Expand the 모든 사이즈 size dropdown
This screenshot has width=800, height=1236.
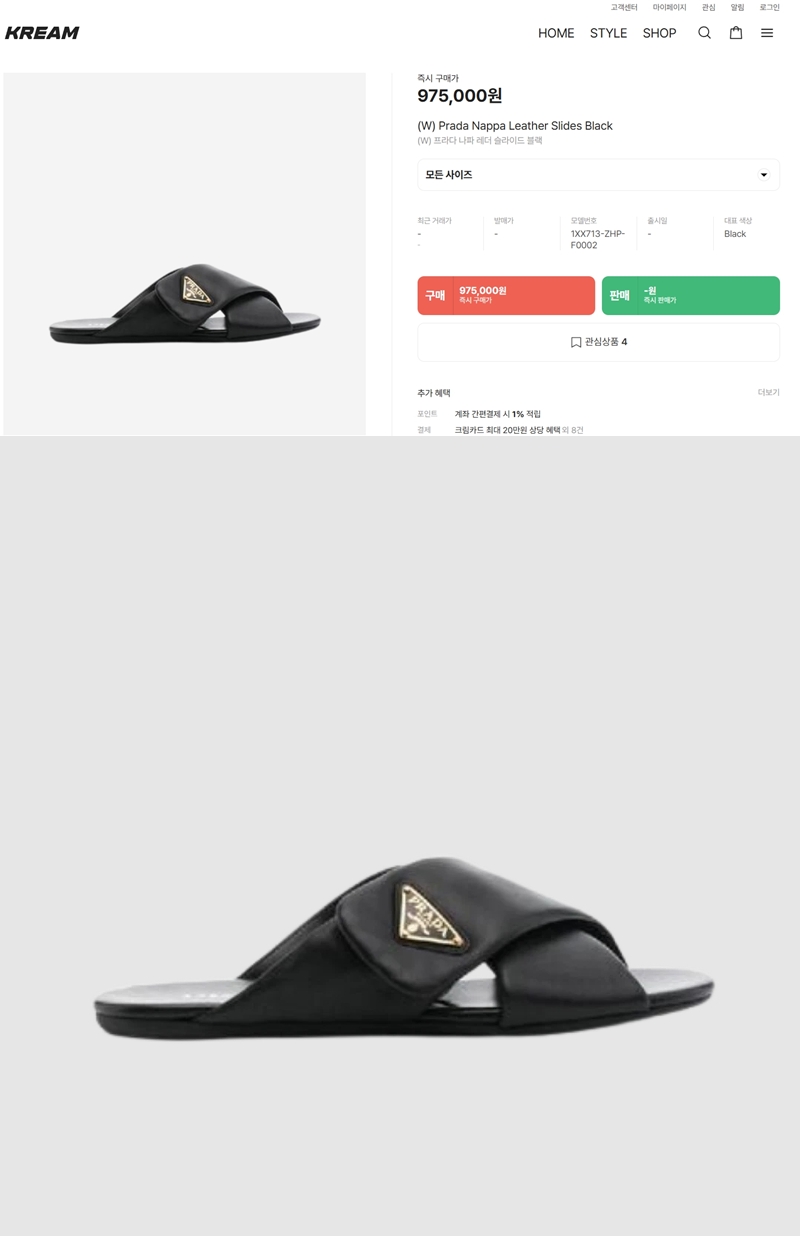(598, 175)
